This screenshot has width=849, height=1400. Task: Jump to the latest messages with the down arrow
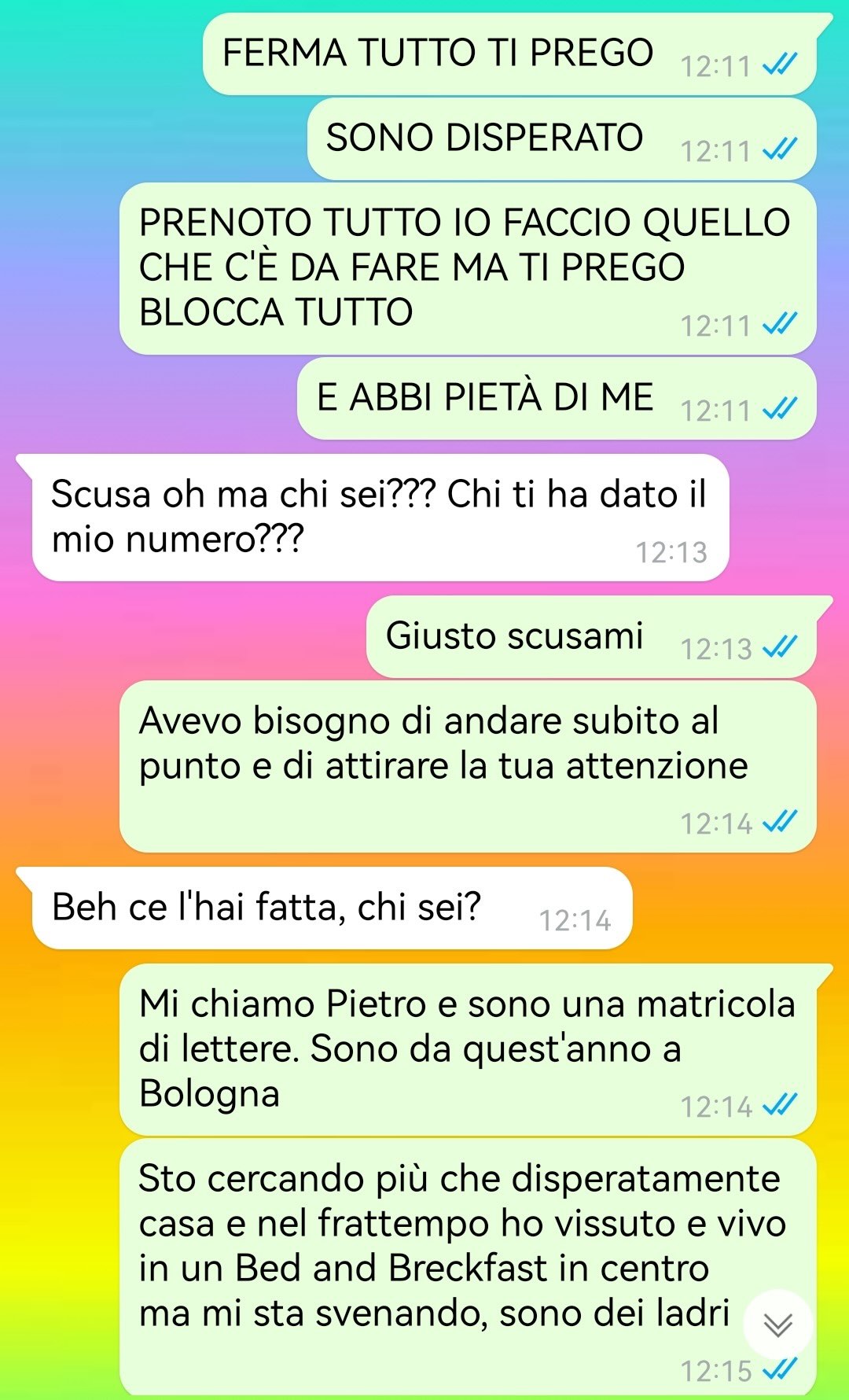point(777,1325)
